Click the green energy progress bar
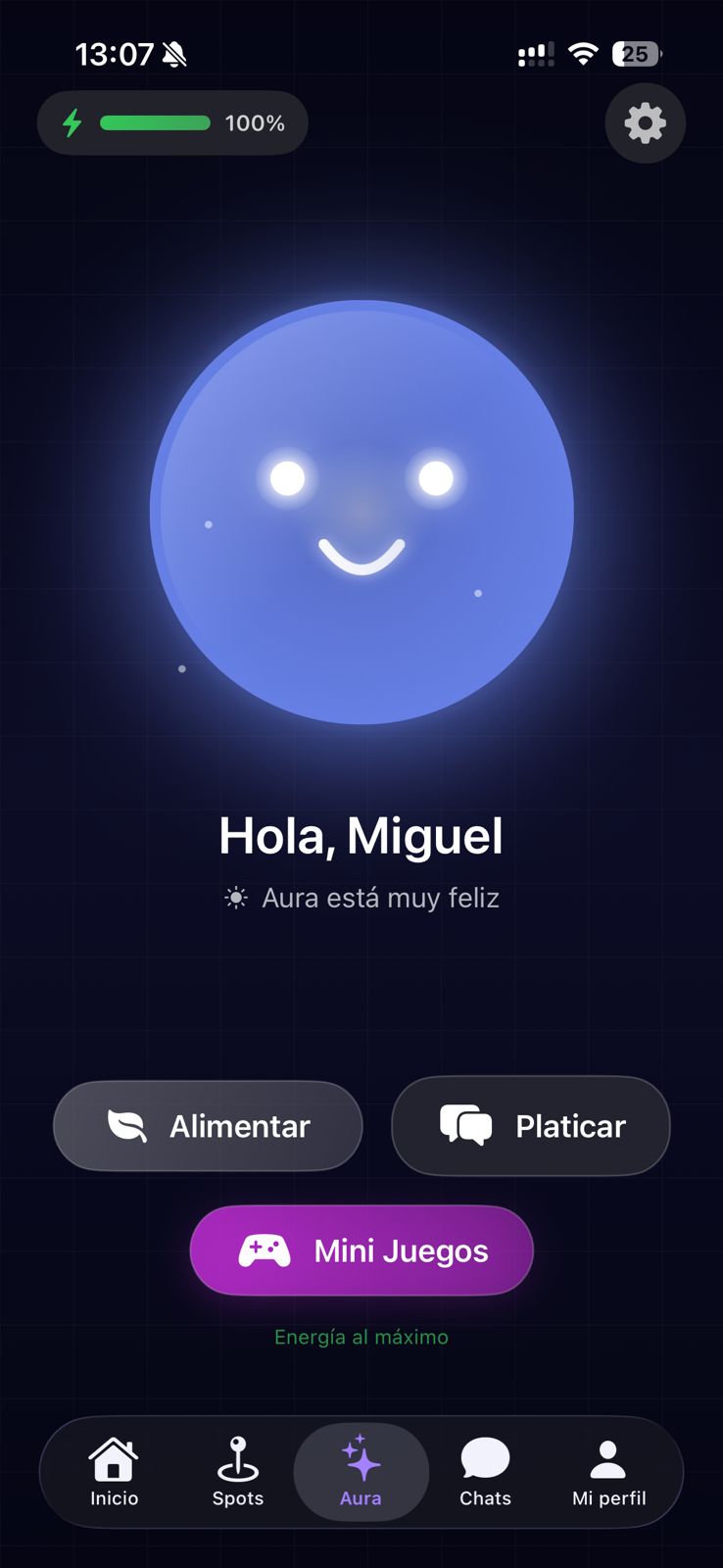Screen dimensions: 723x1568 156,122
